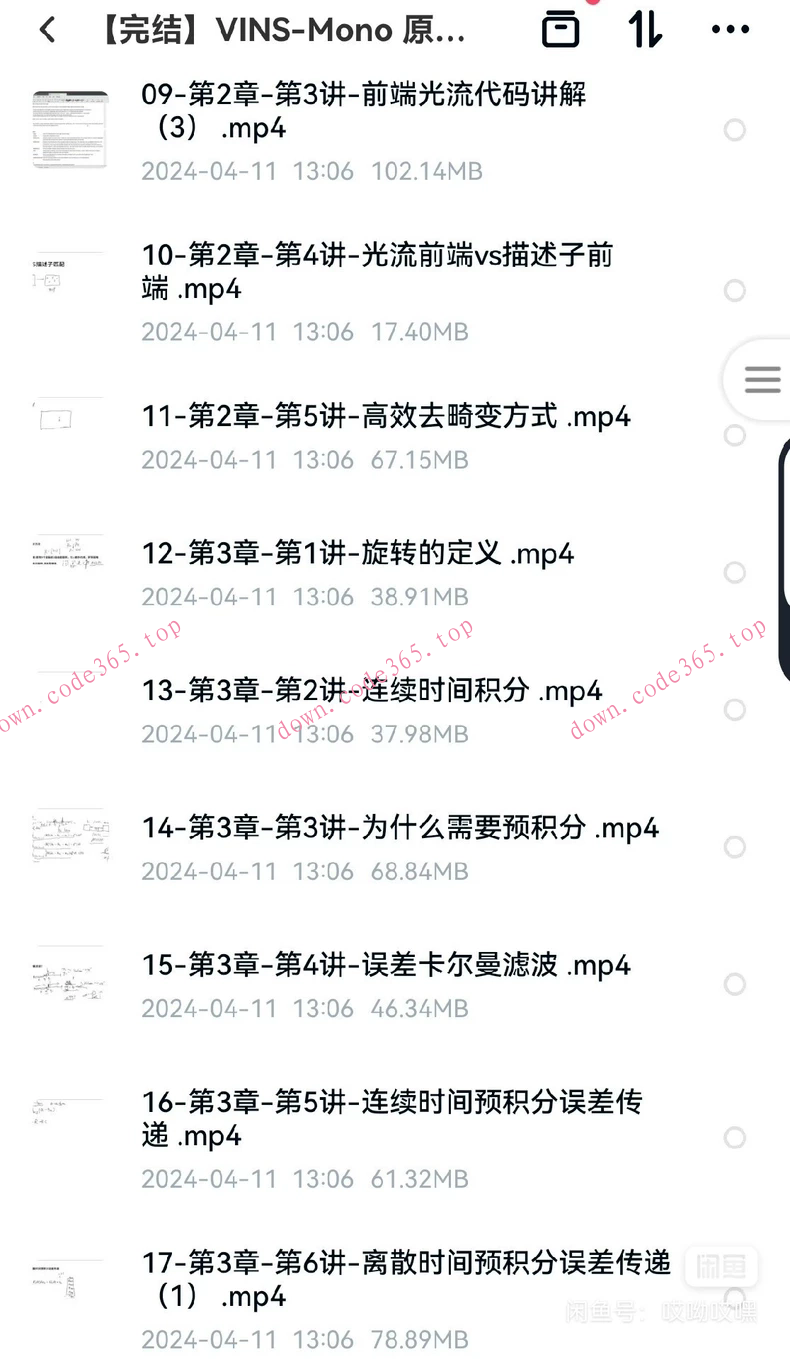Tap the save-to-drive box icon
790x1359 pixels.
[560, 30]
